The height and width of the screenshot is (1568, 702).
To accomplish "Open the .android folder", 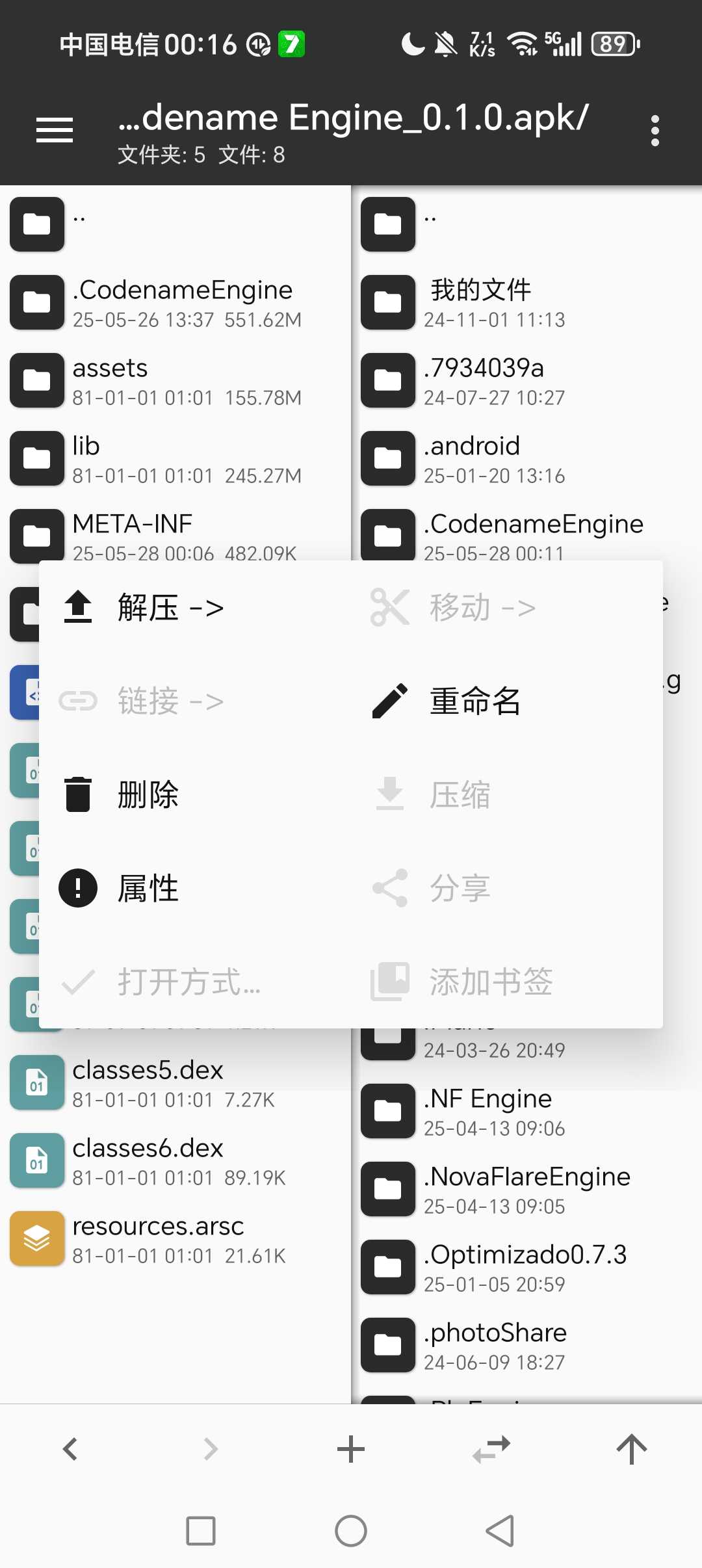I will (x=526, y=458).
